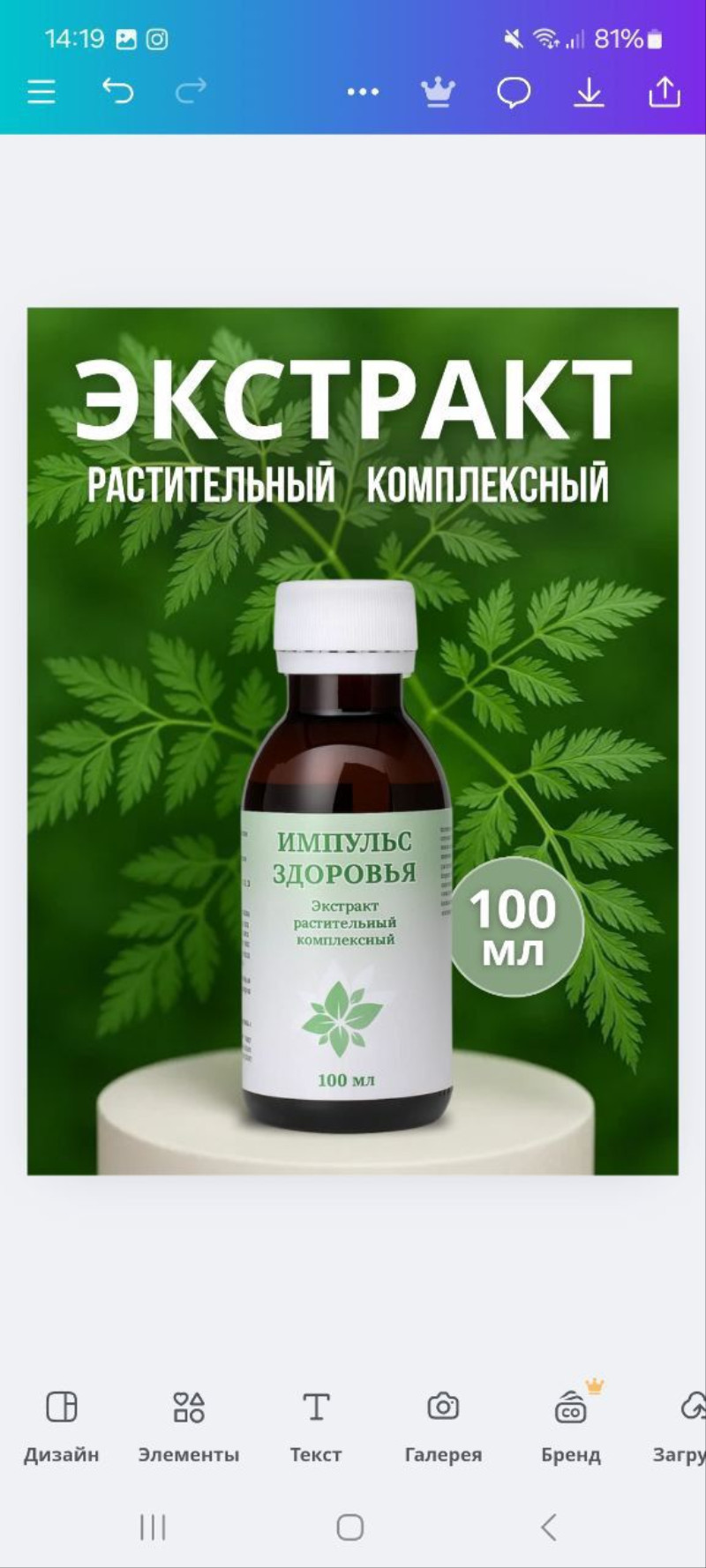Viewport: 706px width, 1568px height.
Task: Open recent apps from navigation bar
Action: click(153, 1527)
